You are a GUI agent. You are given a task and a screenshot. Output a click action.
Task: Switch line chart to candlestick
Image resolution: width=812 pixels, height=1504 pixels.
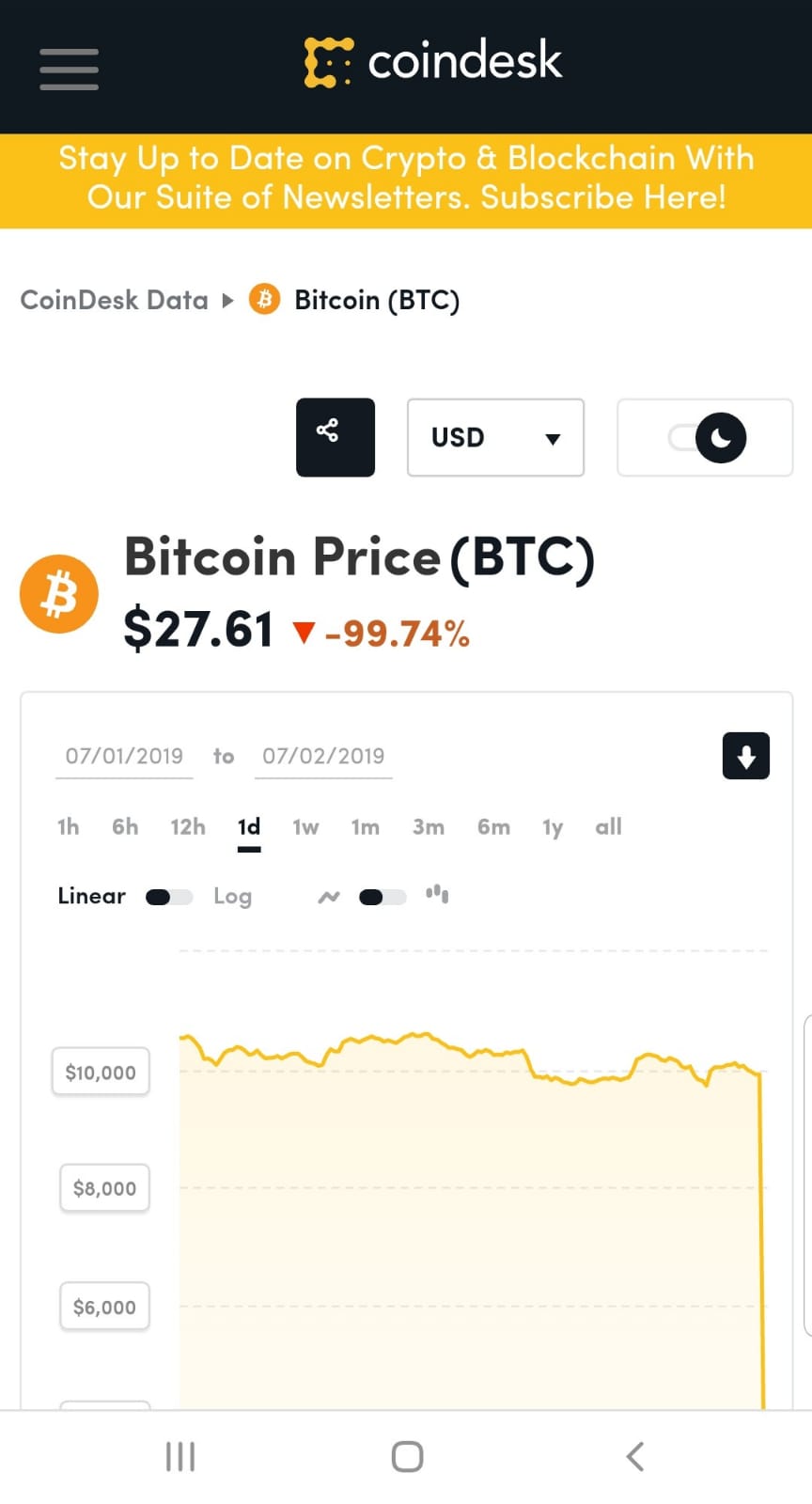pos(383,897)
